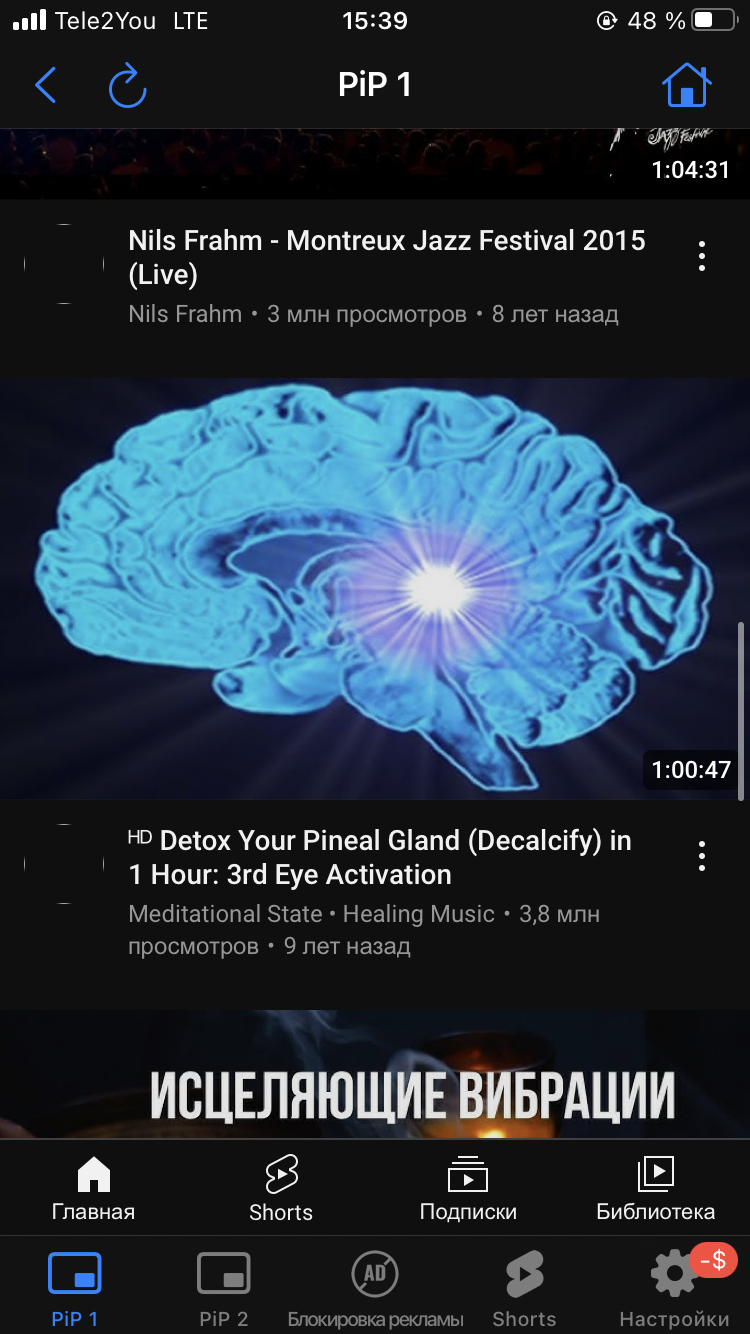Open options for Nils Frahm Montreux video
The image size is (750, 1334).
(702, 256)
